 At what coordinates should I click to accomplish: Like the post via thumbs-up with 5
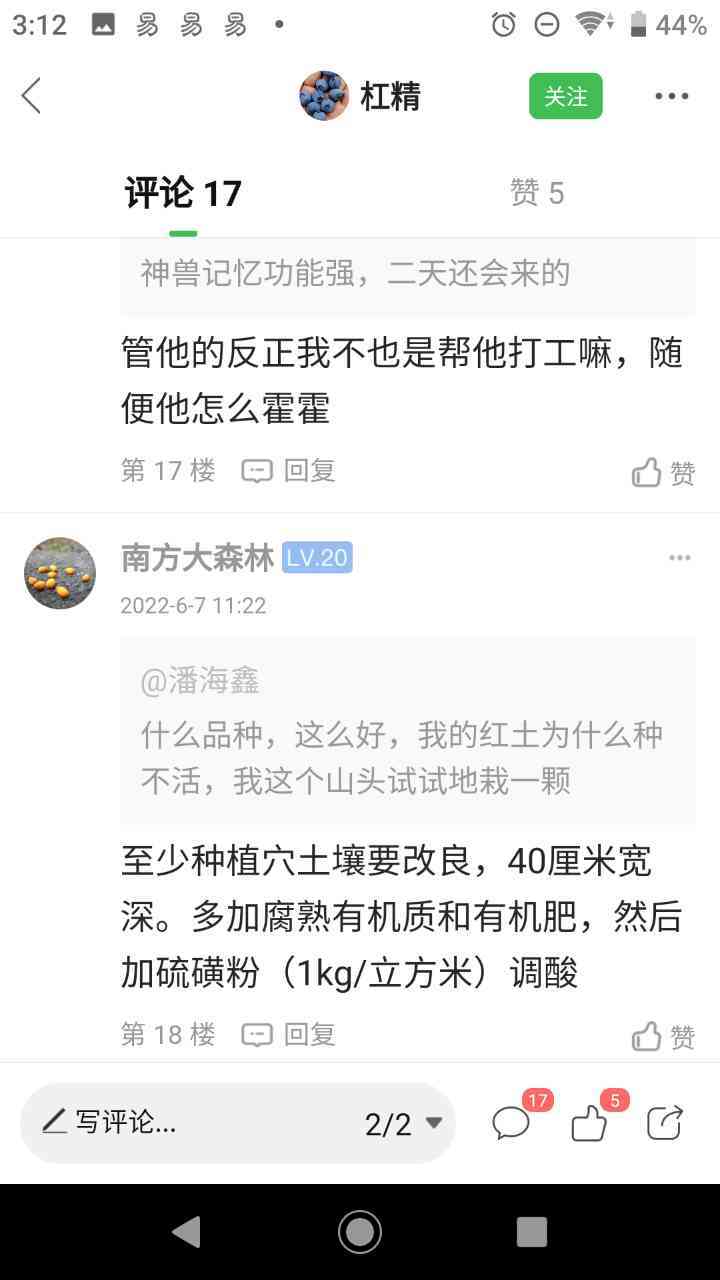click(x=589, y=1124)
